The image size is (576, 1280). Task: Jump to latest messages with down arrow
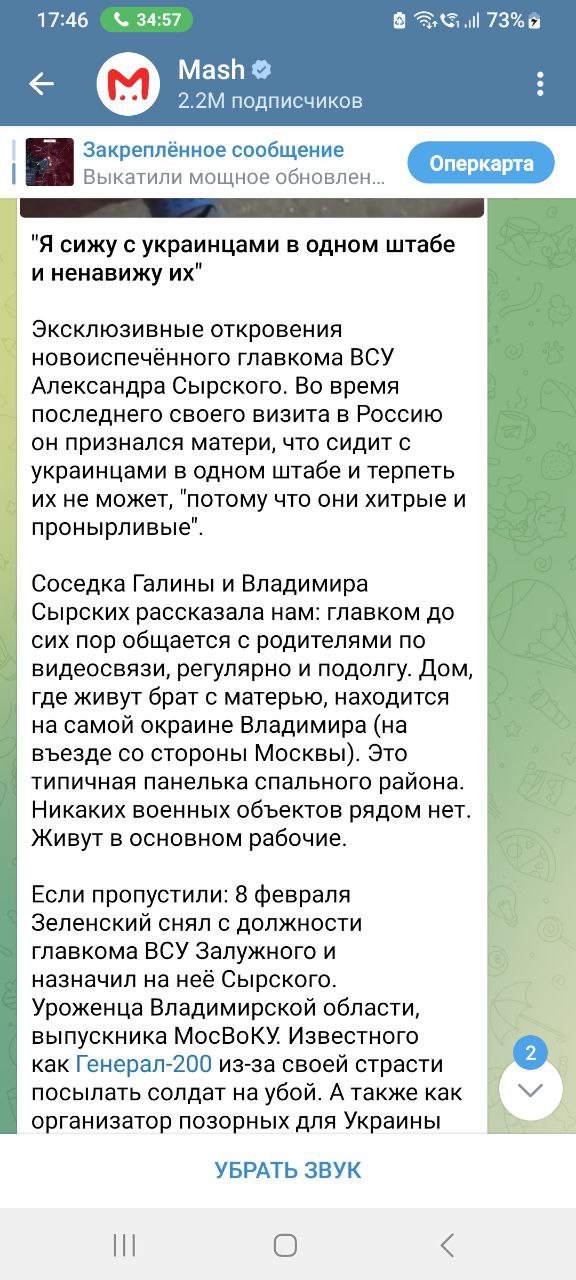pos(531,1089)
